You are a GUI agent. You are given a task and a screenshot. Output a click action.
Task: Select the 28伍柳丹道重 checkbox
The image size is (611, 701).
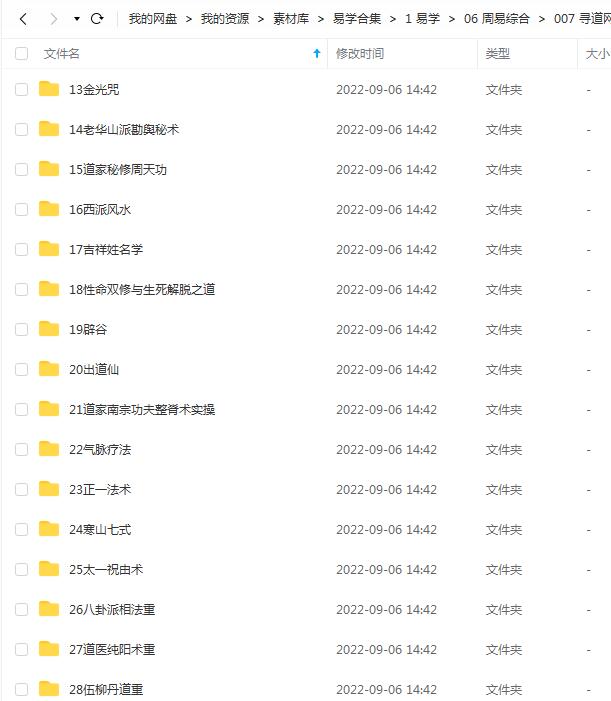[22, 689]
